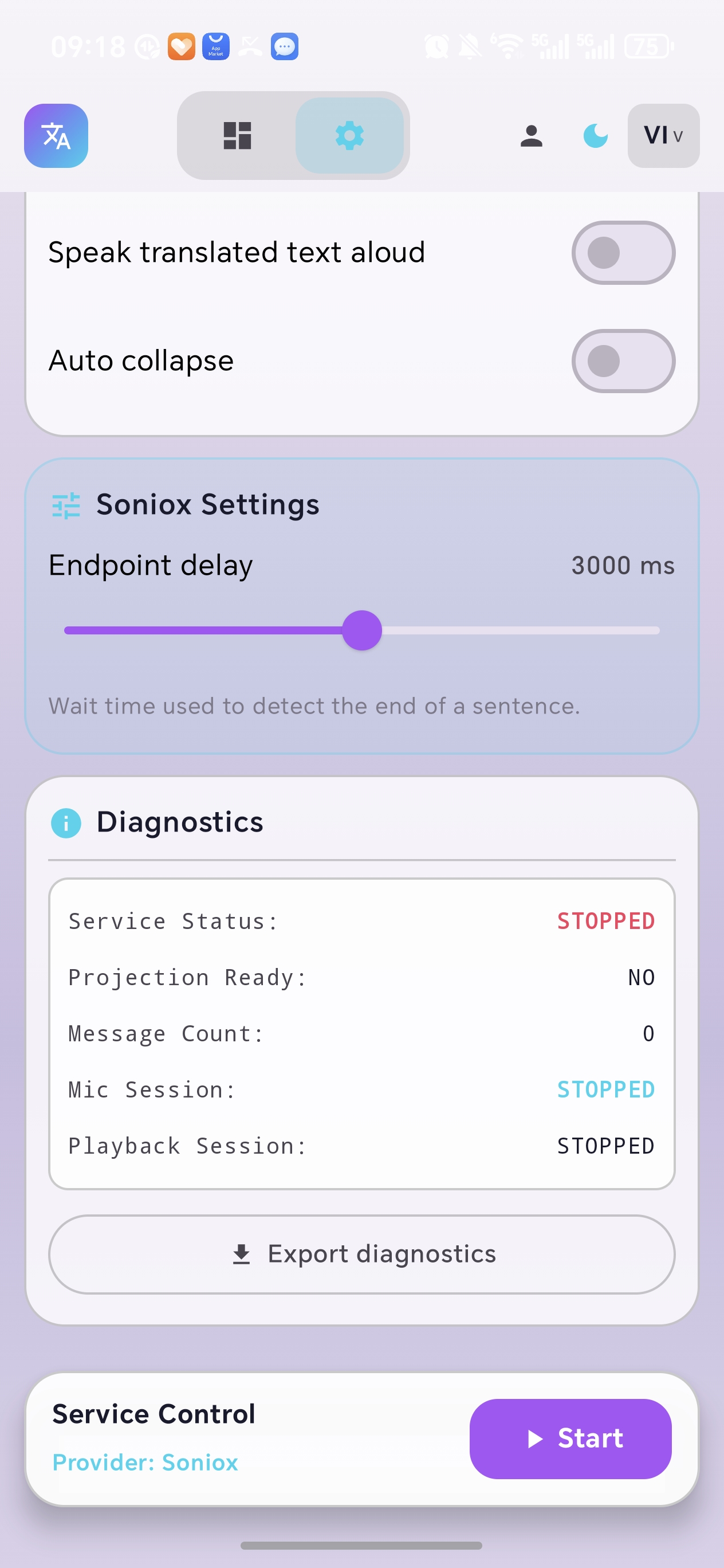Viewport: 724px width, 1568px height.
Task: Open the user profile icon
Action: (531, 136)
